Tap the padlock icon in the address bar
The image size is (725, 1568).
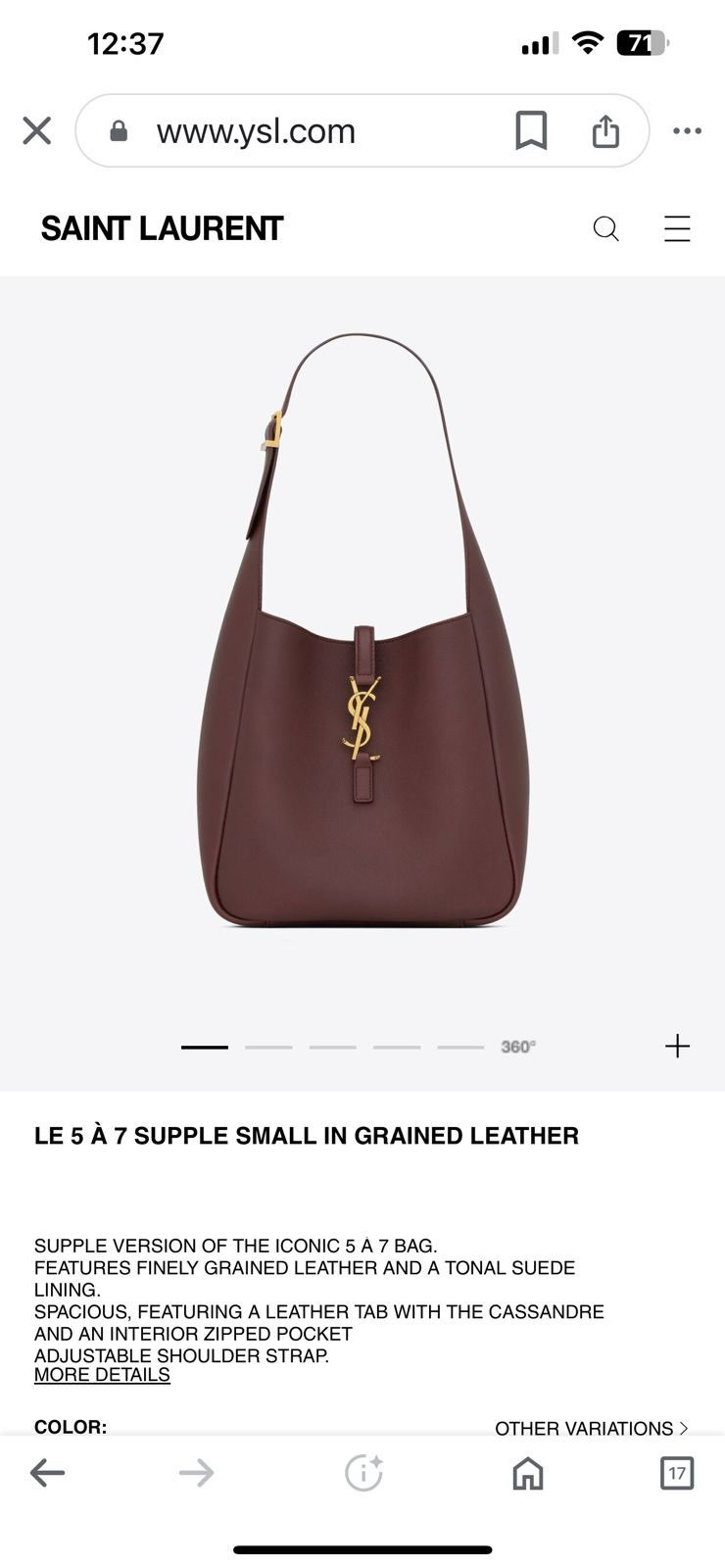click(x=119, y=129)
